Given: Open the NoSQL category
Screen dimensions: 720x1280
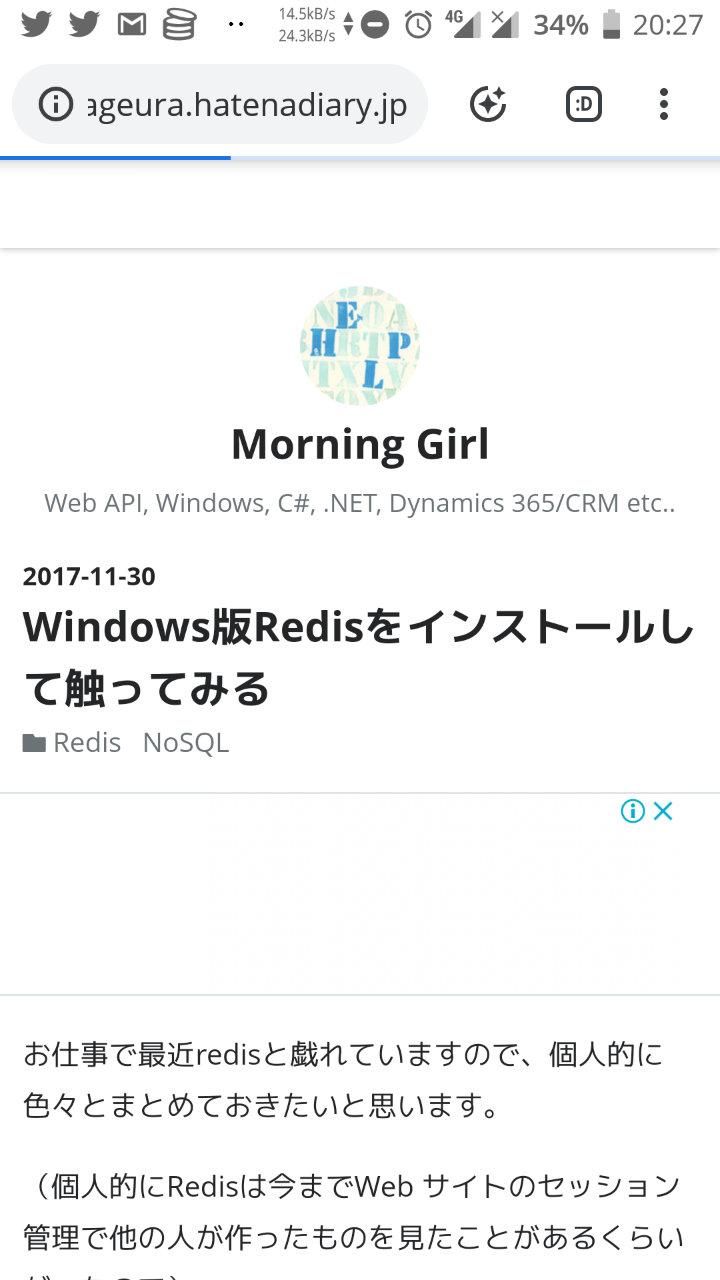Looking at the screenshot, I should coord(186,743).
